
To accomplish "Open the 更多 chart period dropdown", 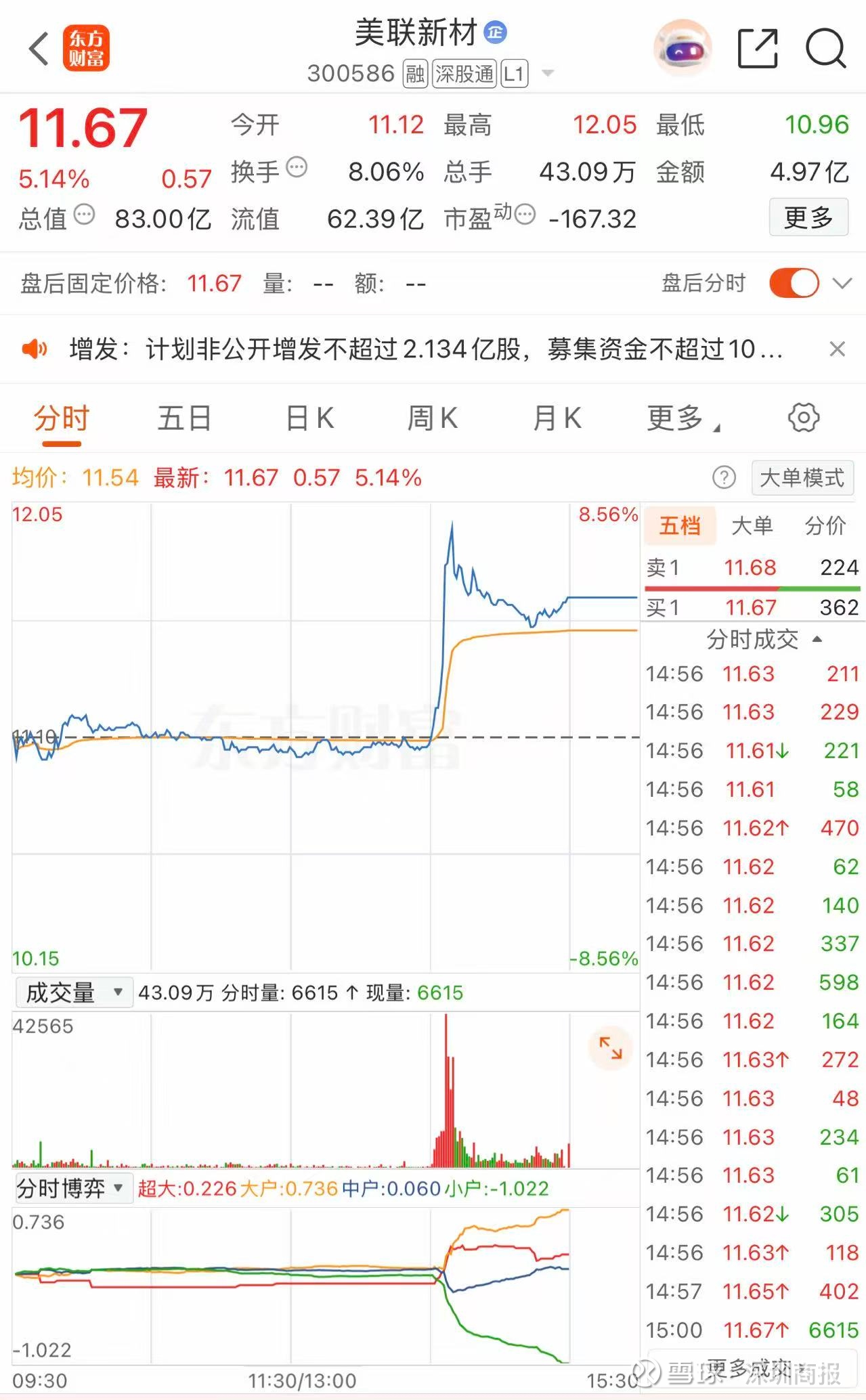I will click(683, 418).
